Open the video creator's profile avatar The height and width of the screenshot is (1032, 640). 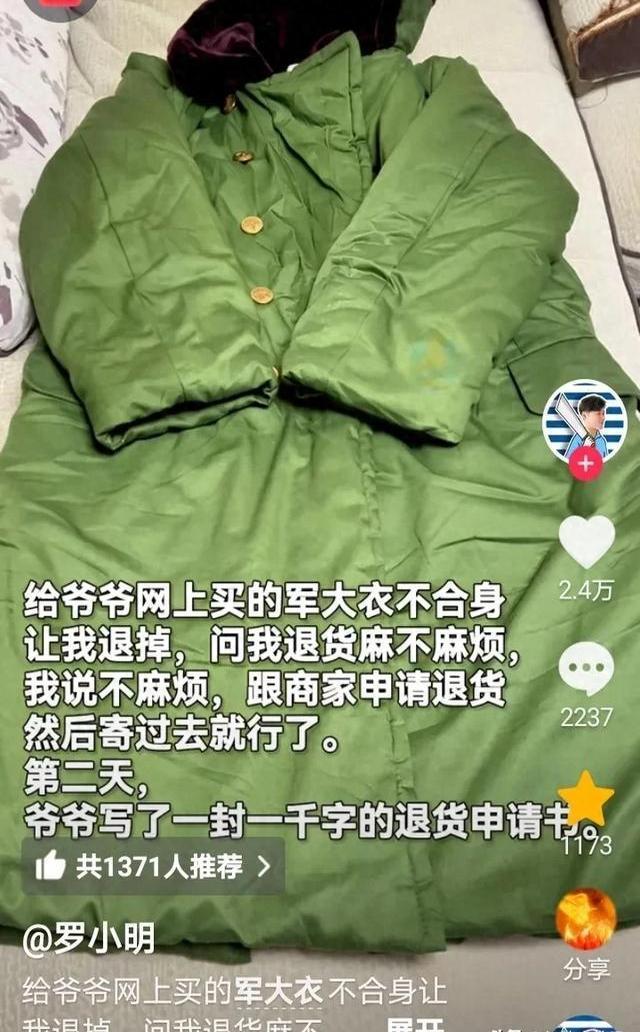[585, 420]
